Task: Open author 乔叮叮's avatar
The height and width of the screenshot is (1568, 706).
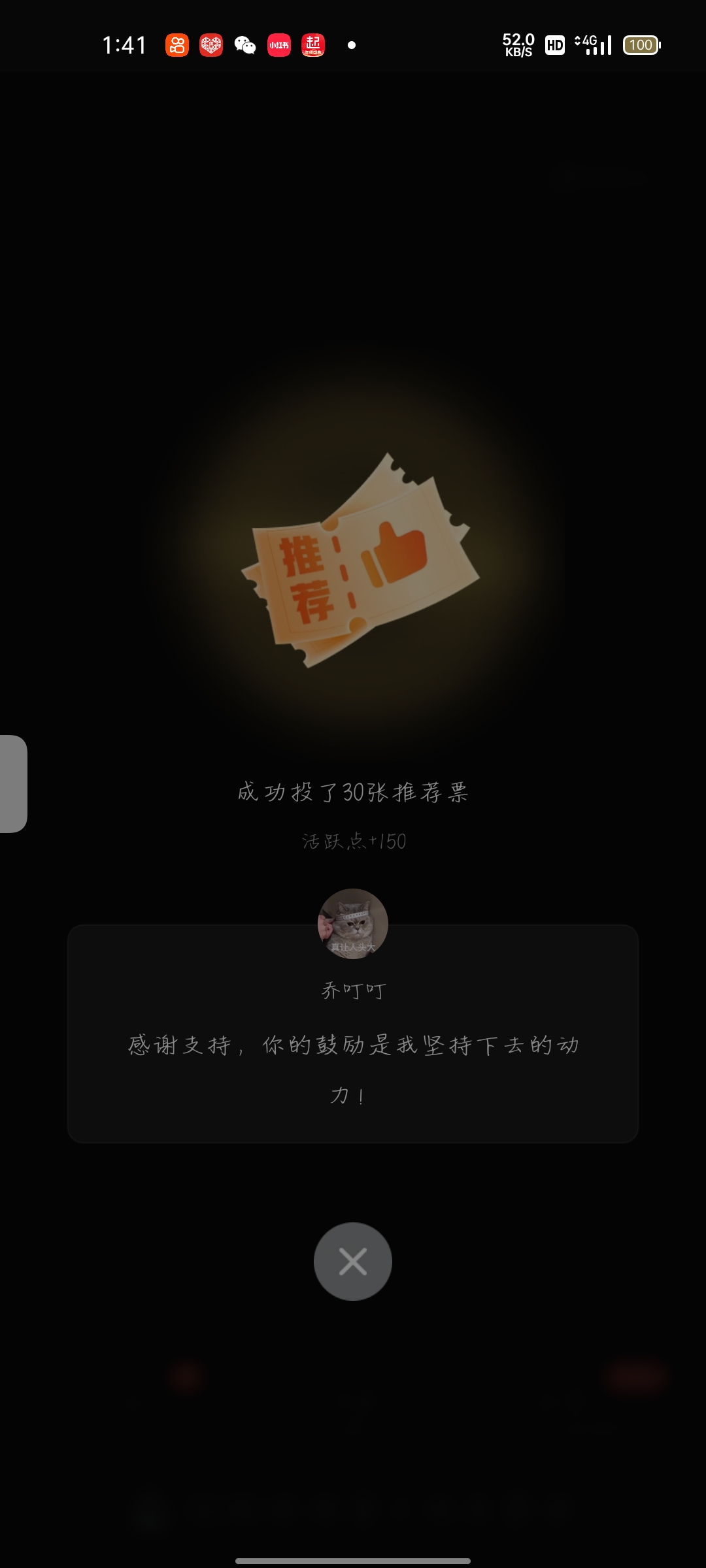Action: click(x=353, y=924)
